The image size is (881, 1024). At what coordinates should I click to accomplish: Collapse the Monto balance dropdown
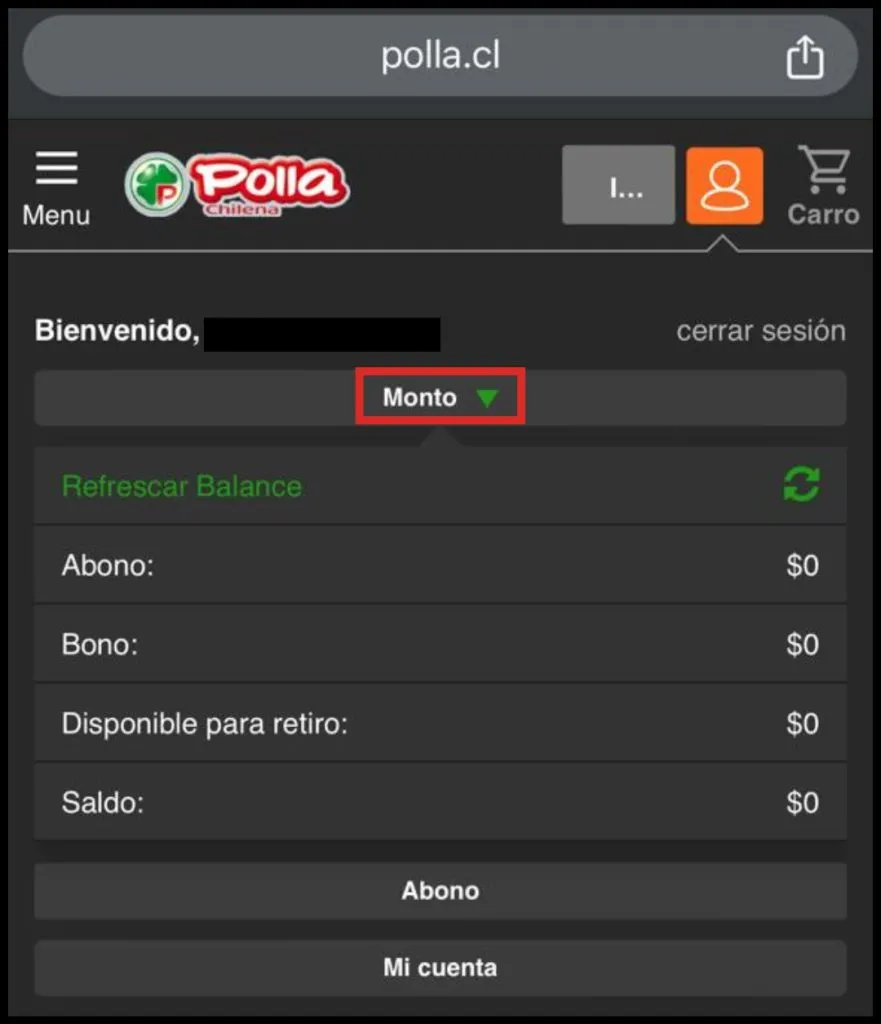click(x=440, y=398)
